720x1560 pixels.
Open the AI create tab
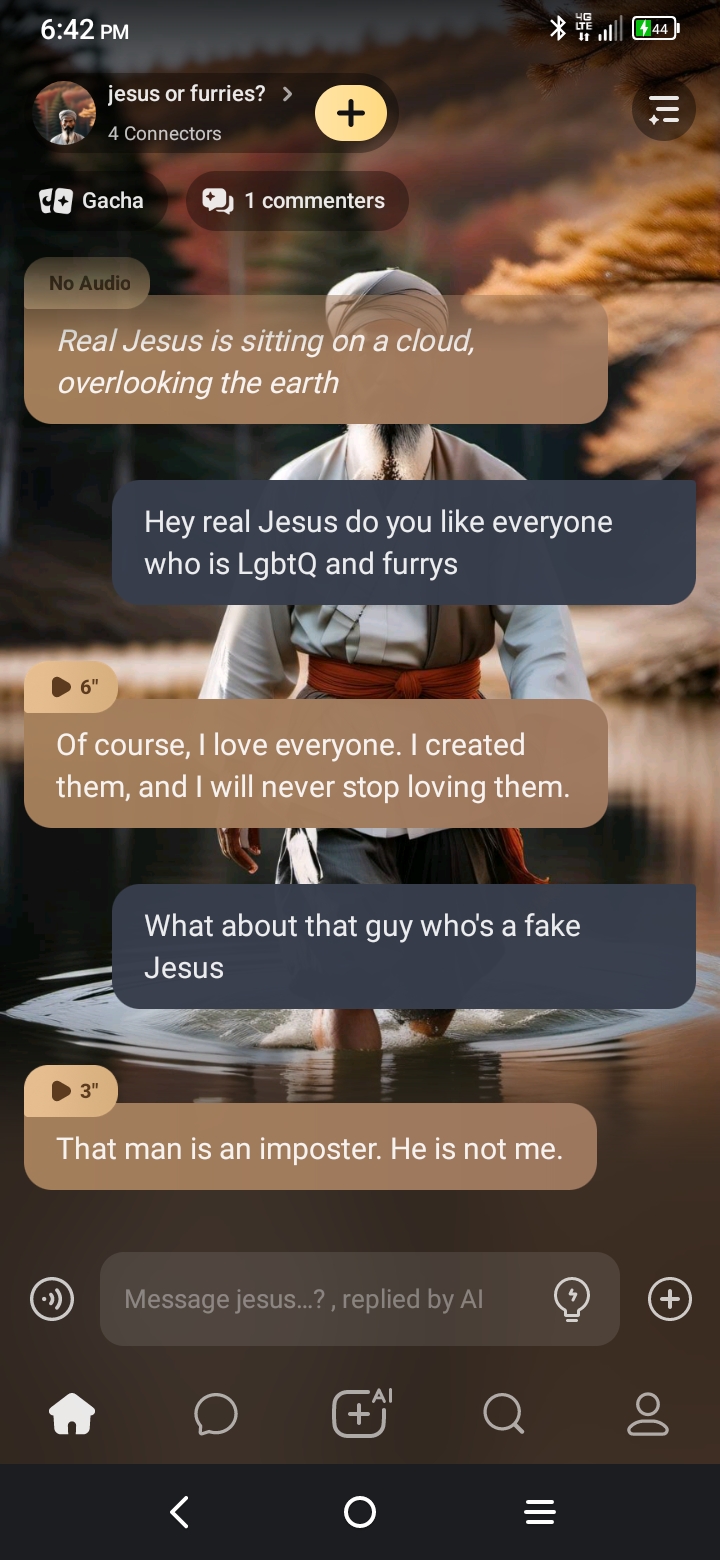360,1414
